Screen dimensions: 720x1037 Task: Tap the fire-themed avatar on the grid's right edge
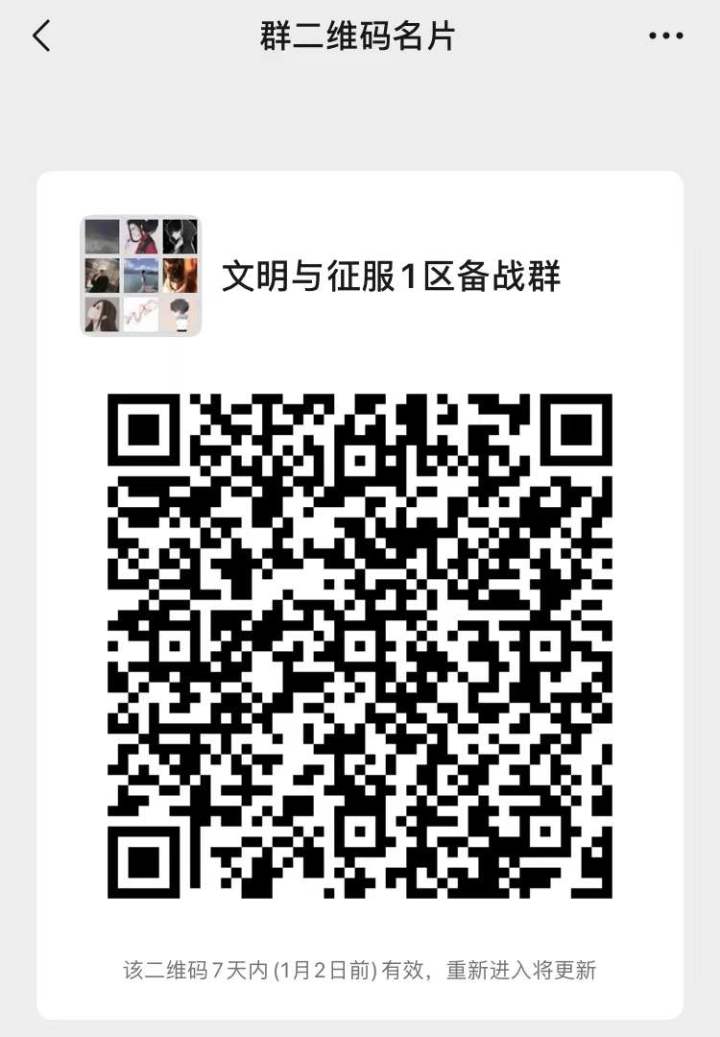pos(182,274)
